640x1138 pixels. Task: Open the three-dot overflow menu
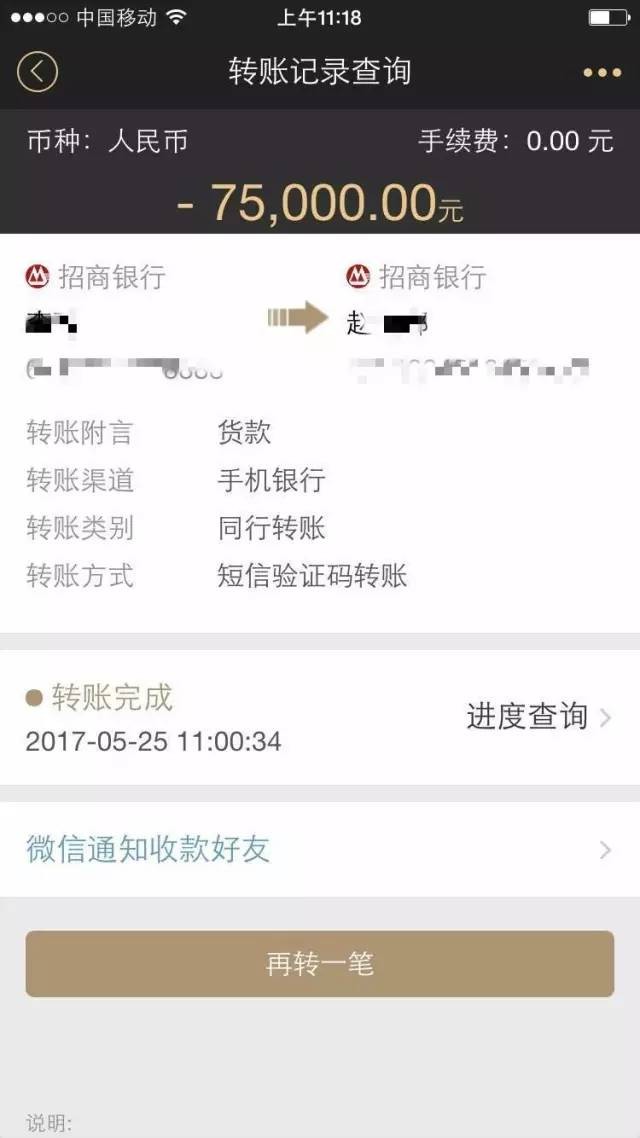tap(601, 72)
